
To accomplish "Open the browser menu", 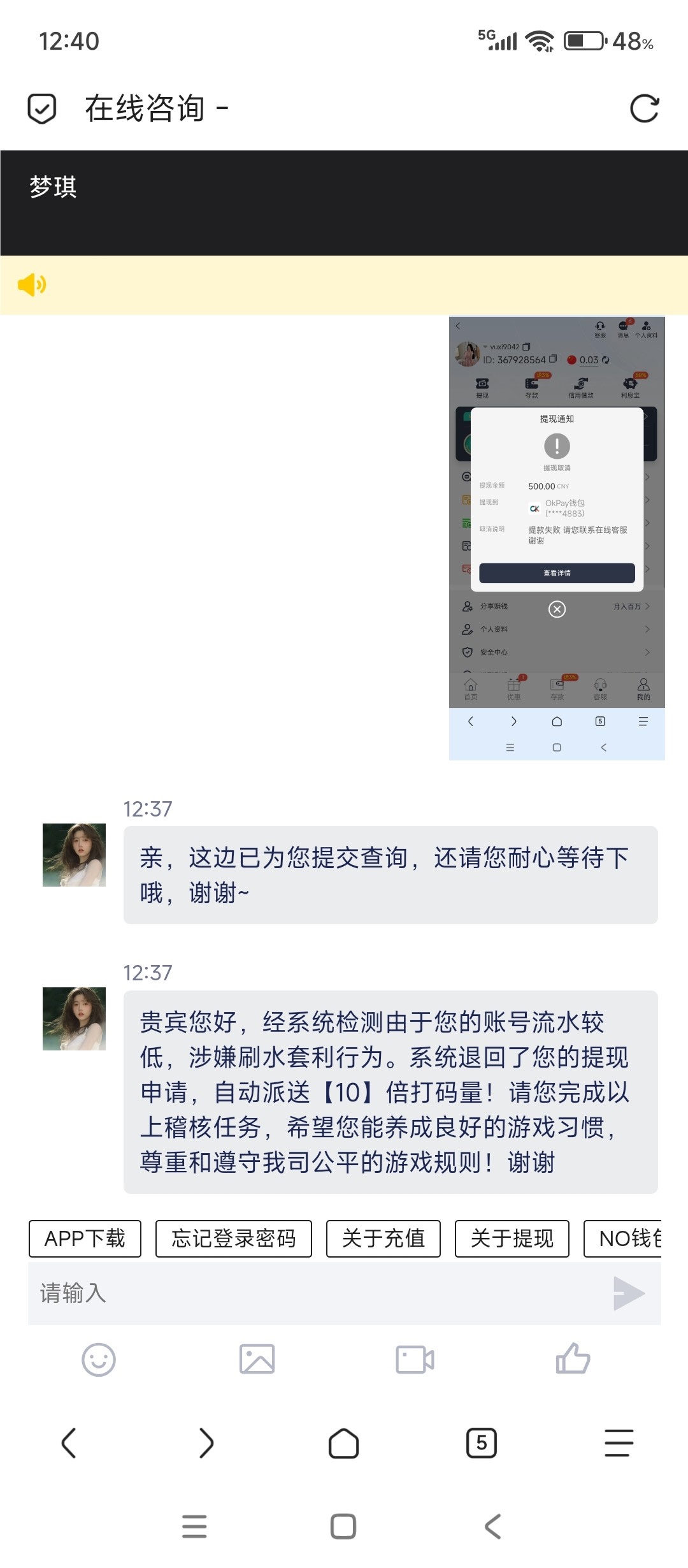I will pos(619,1443).
